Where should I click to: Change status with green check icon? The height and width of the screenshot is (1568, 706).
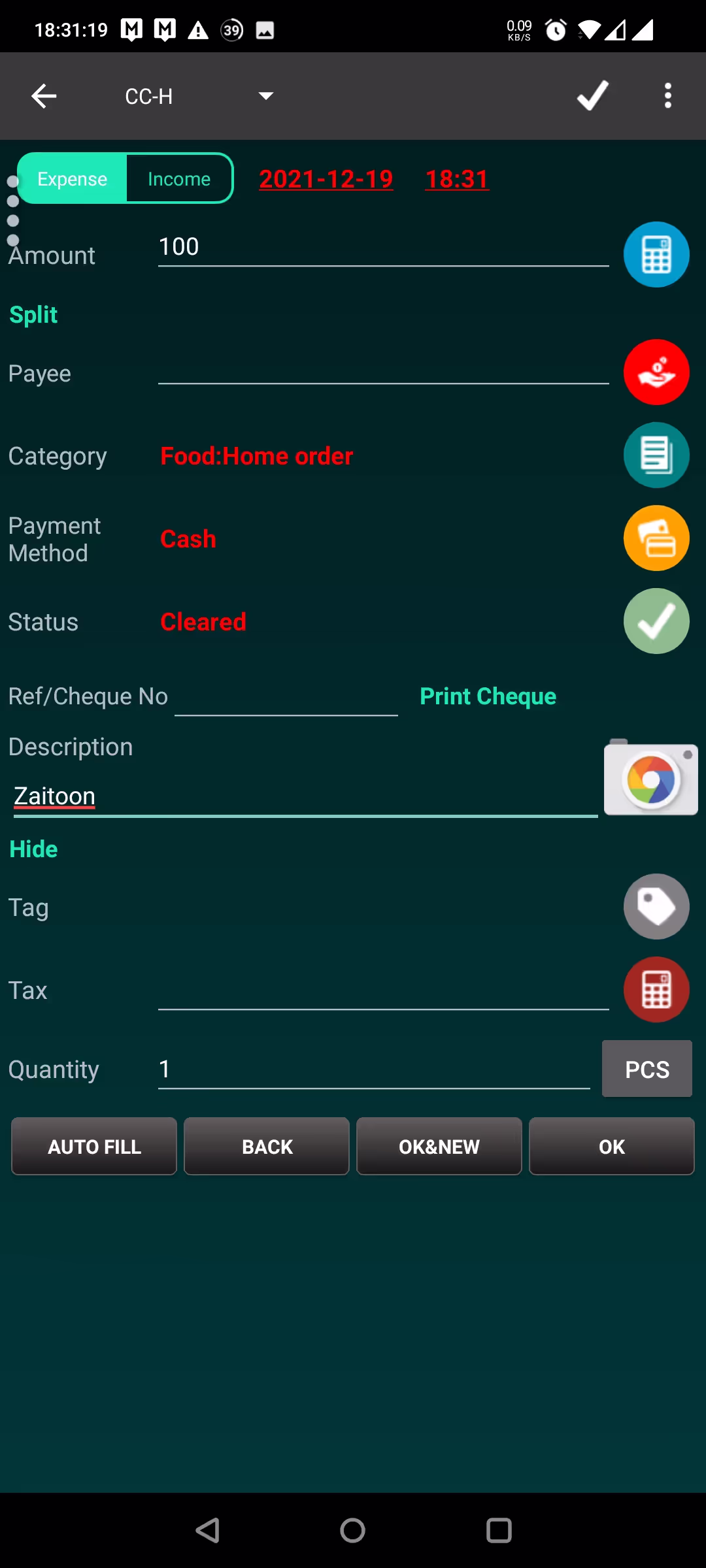(656, 621)
